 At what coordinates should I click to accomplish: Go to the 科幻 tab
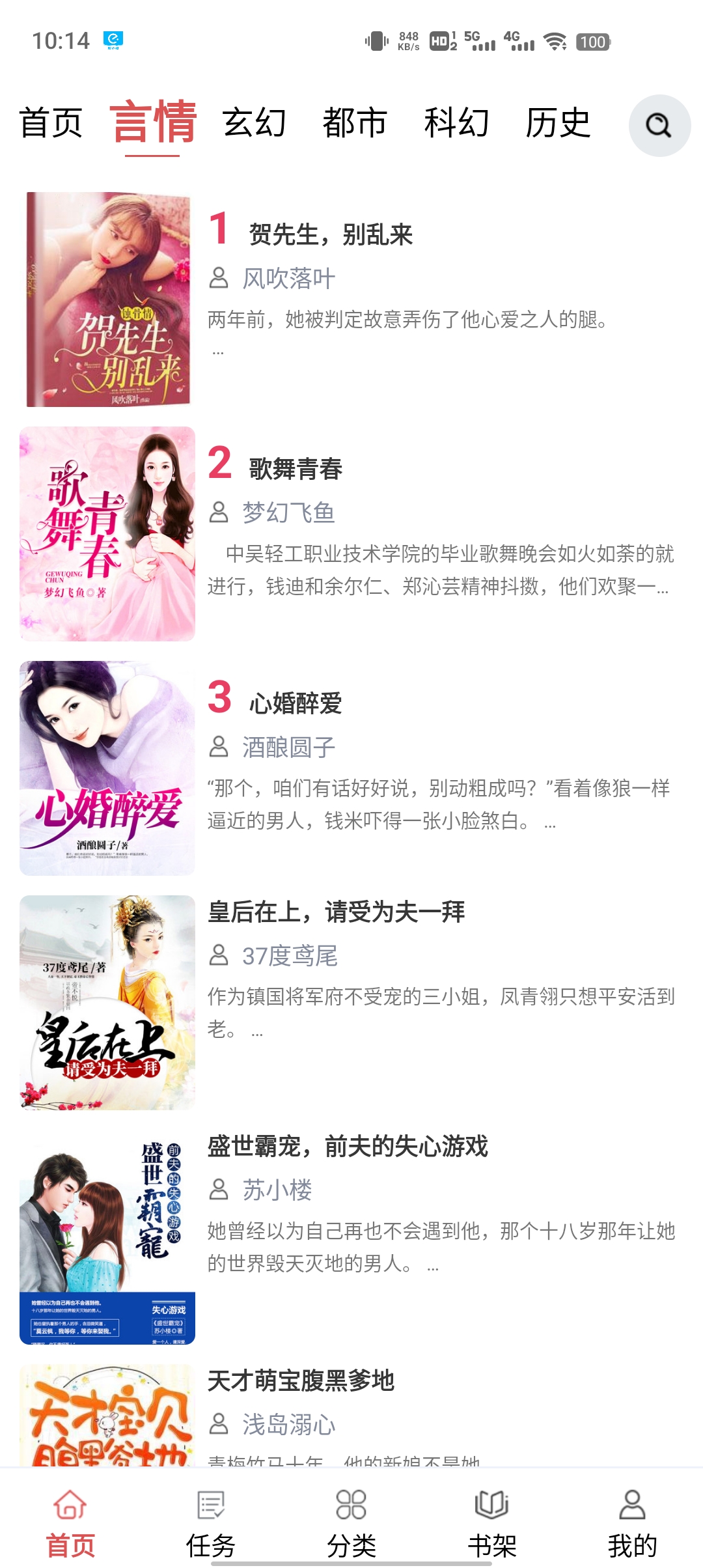point(457,123)
